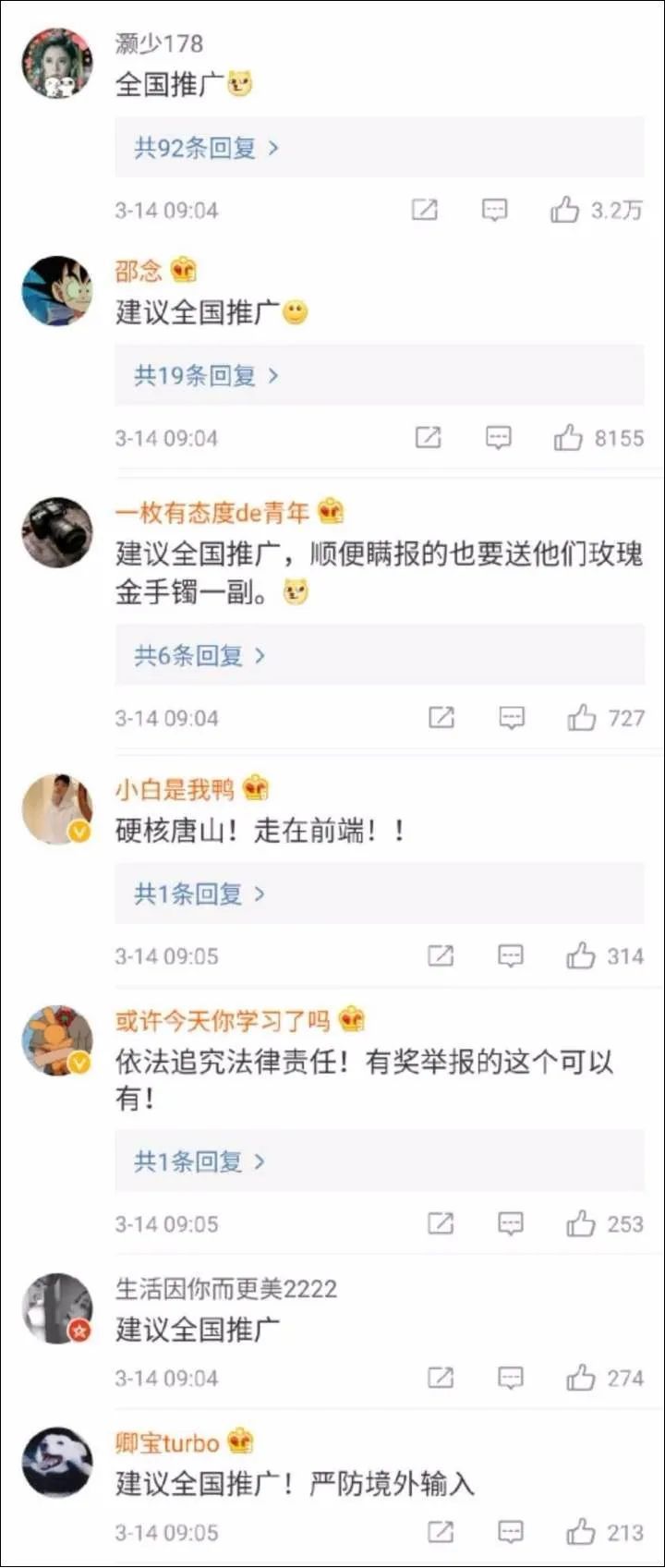Share 小白是我鸭's comment
Screen dimensions: 665x1568
click(441, 956)
